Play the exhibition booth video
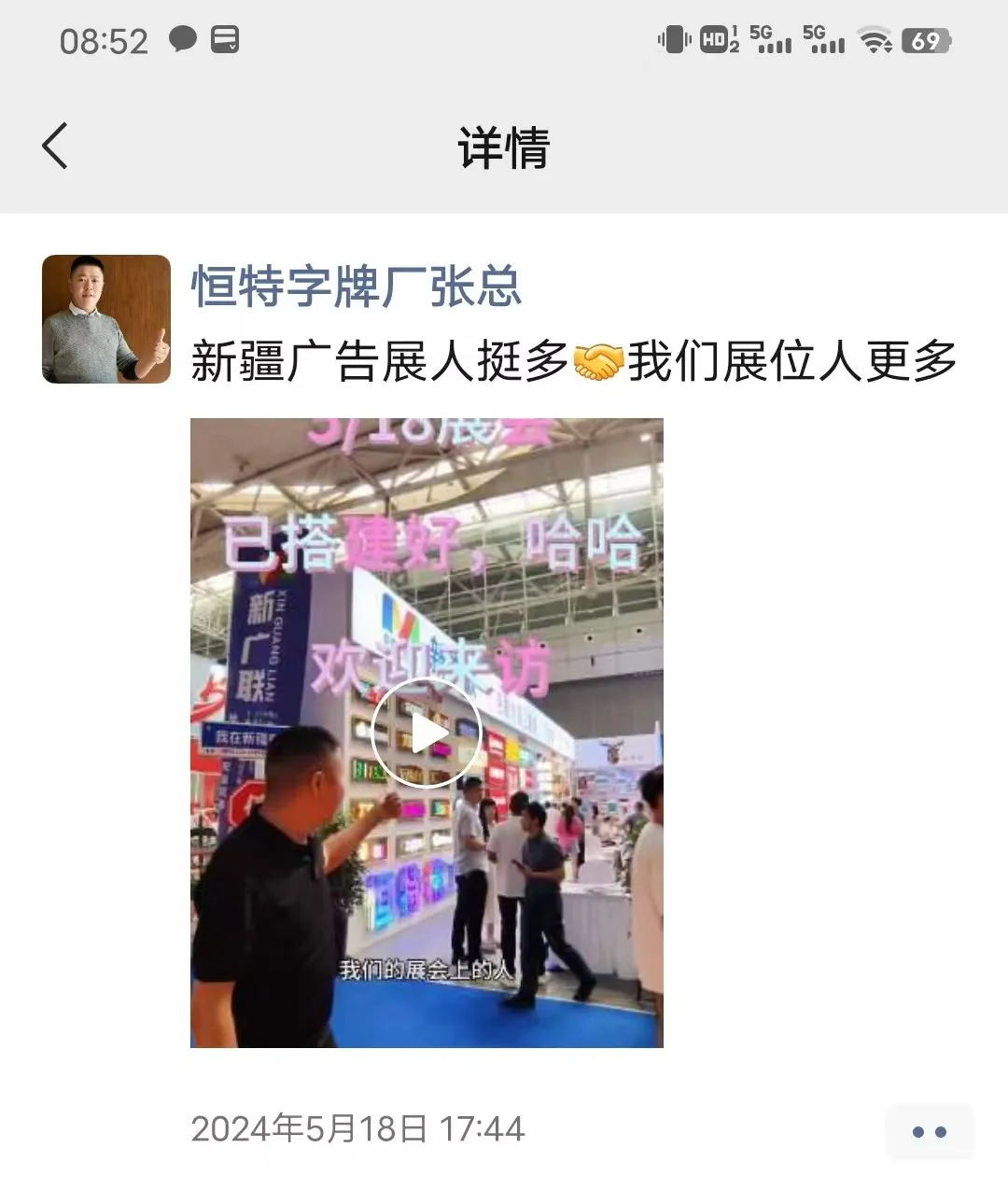 pyautogui.click(x=427, y=733)
